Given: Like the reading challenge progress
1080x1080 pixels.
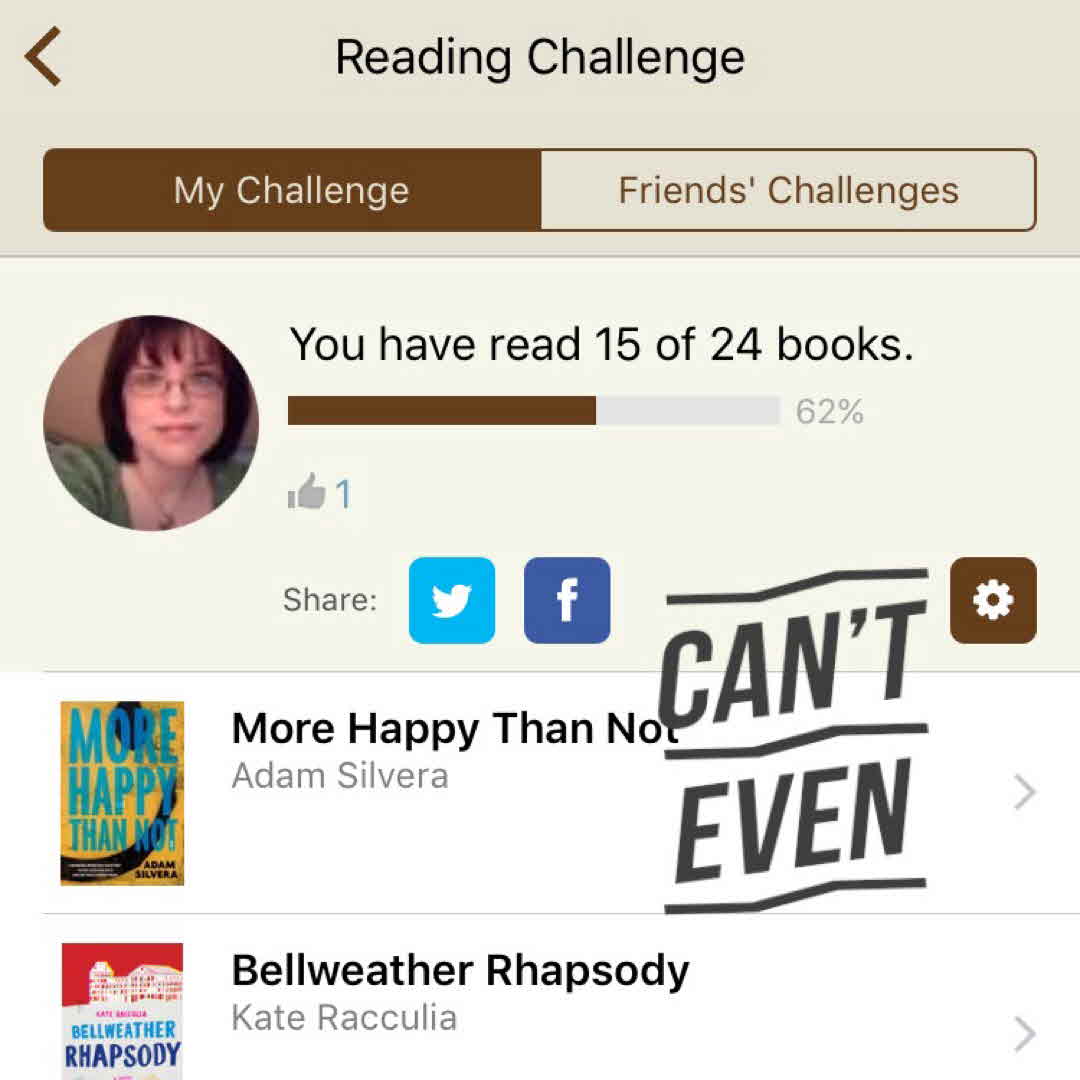Looking at the screenshot, I should (307, 493).
